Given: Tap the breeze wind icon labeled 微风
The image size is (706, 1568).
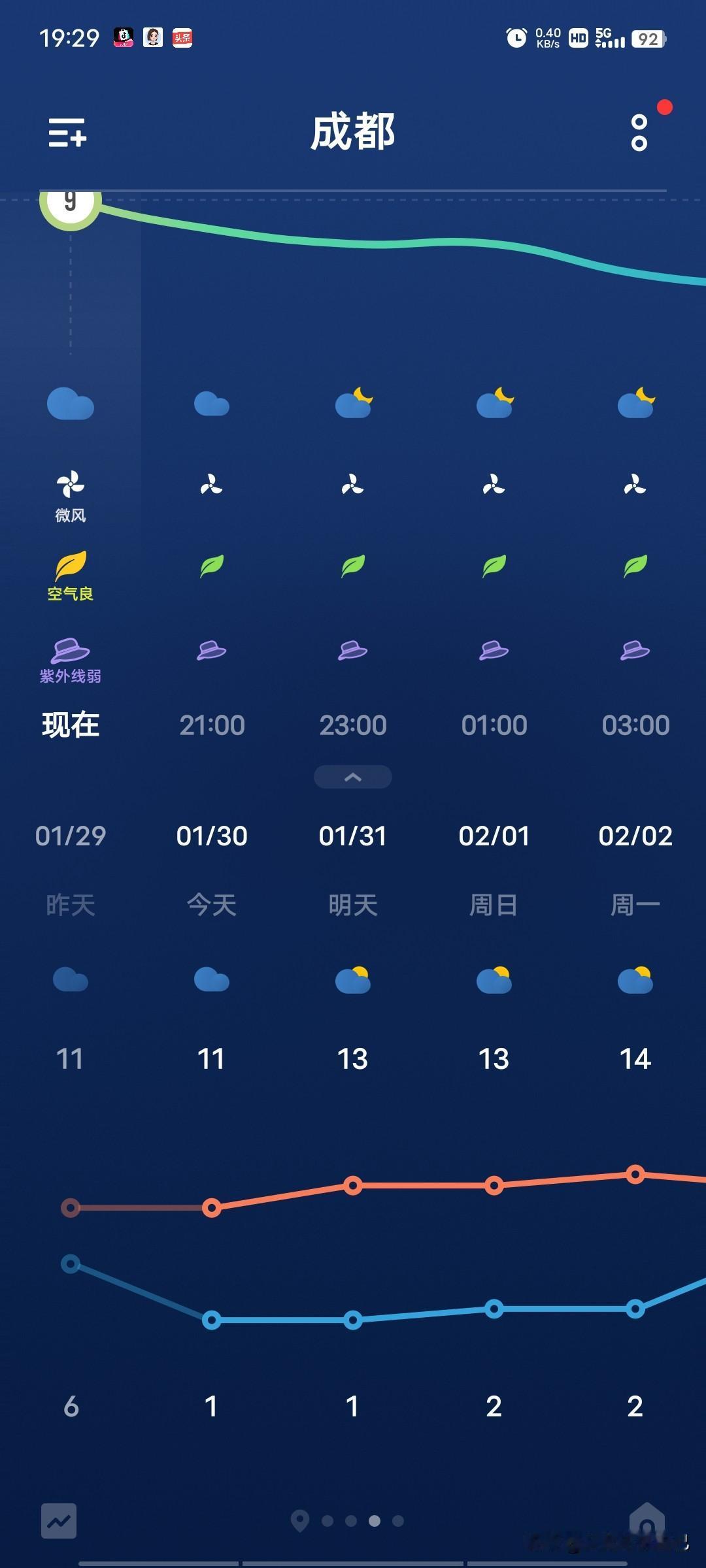Looking at the screenshot, I should (71, 485).
